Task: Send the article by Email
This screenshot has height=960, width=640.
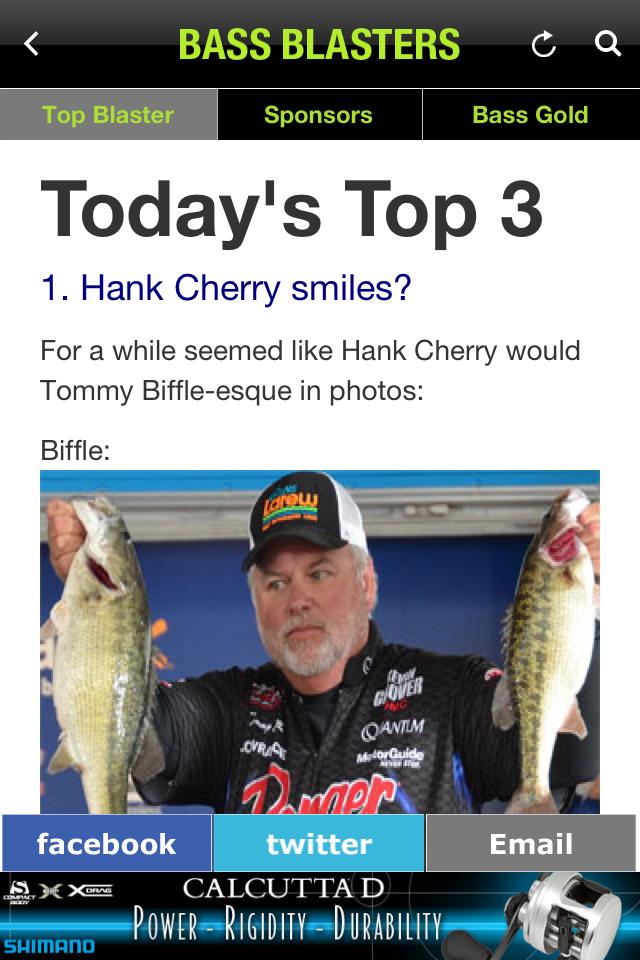Action: [531, 844]
